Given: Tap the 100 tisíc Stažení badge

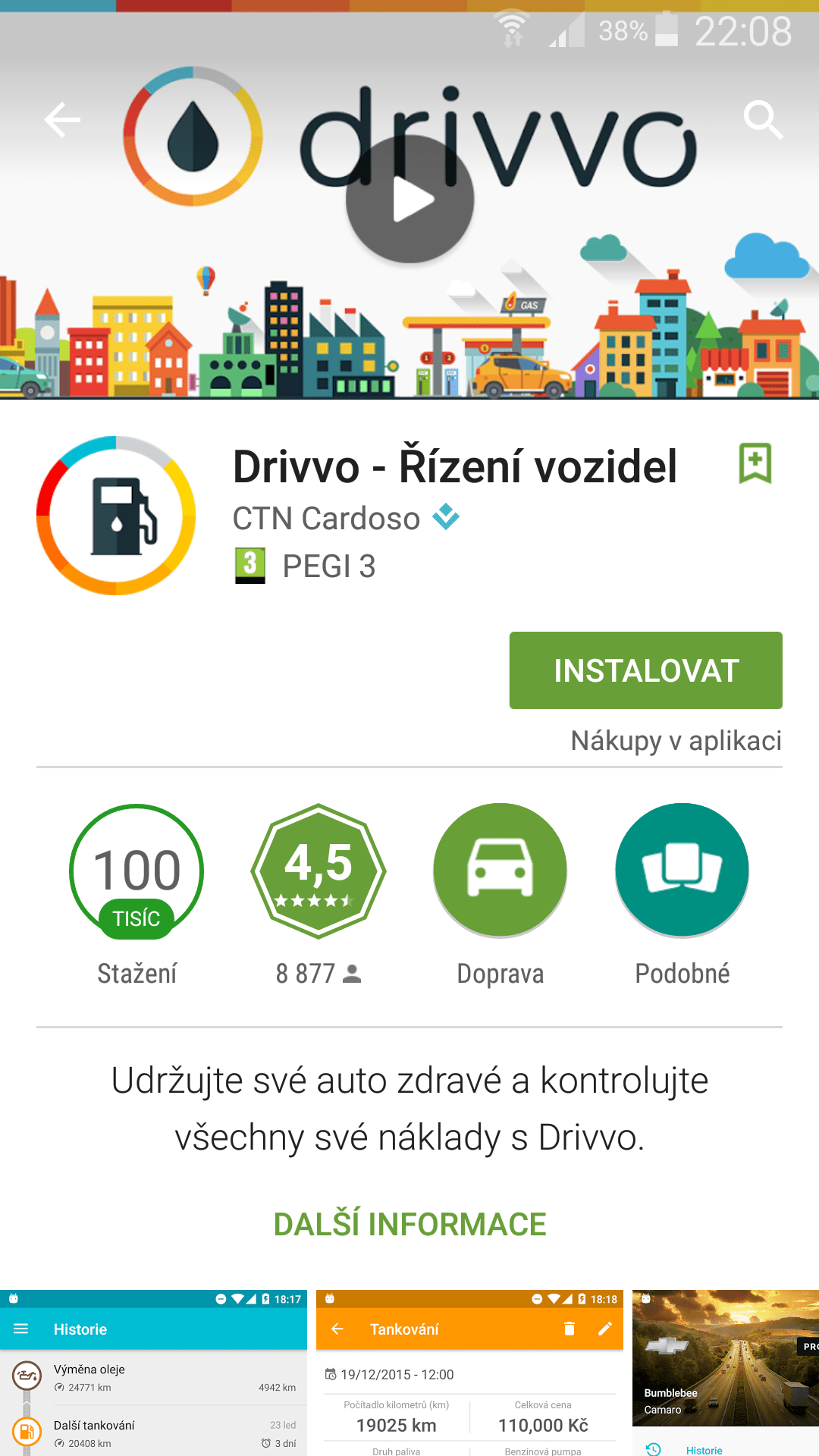Looking at the screenshot, I should click(x=136, y=871).
